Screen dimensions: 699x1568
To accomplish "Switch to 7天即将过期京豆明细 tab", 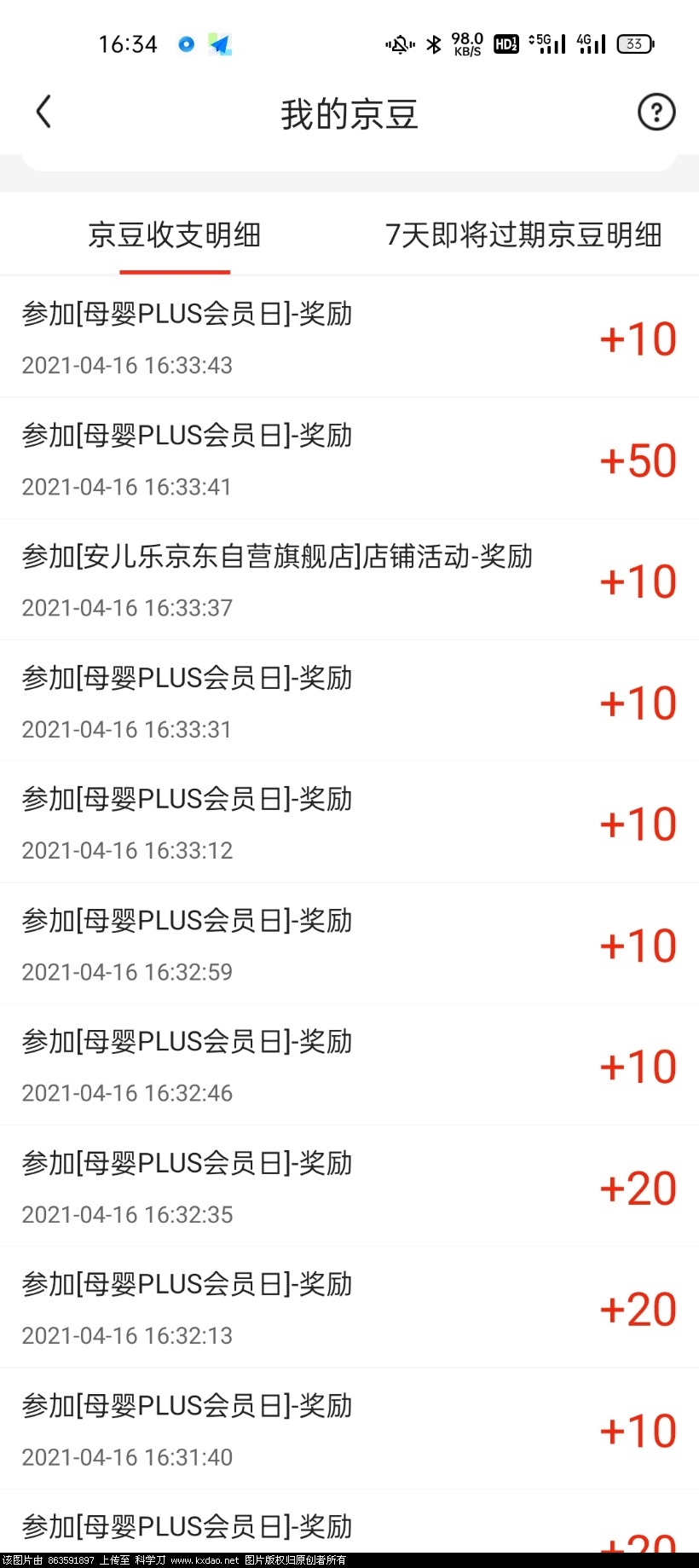I will (523, 235).
